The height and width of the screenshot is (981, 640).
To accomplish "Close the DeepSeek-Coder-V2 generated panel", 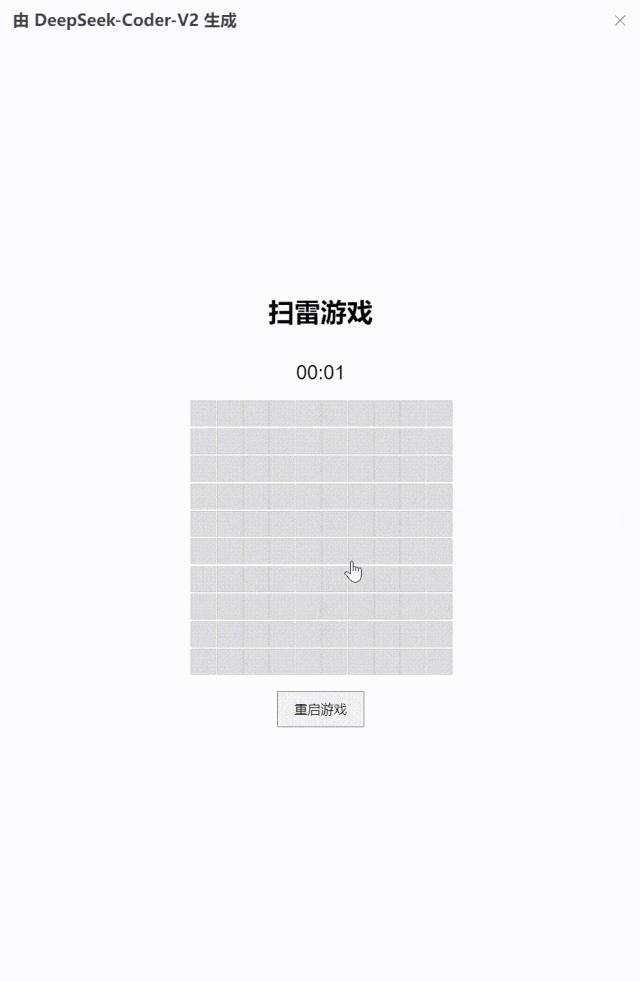I will point(619,21).
